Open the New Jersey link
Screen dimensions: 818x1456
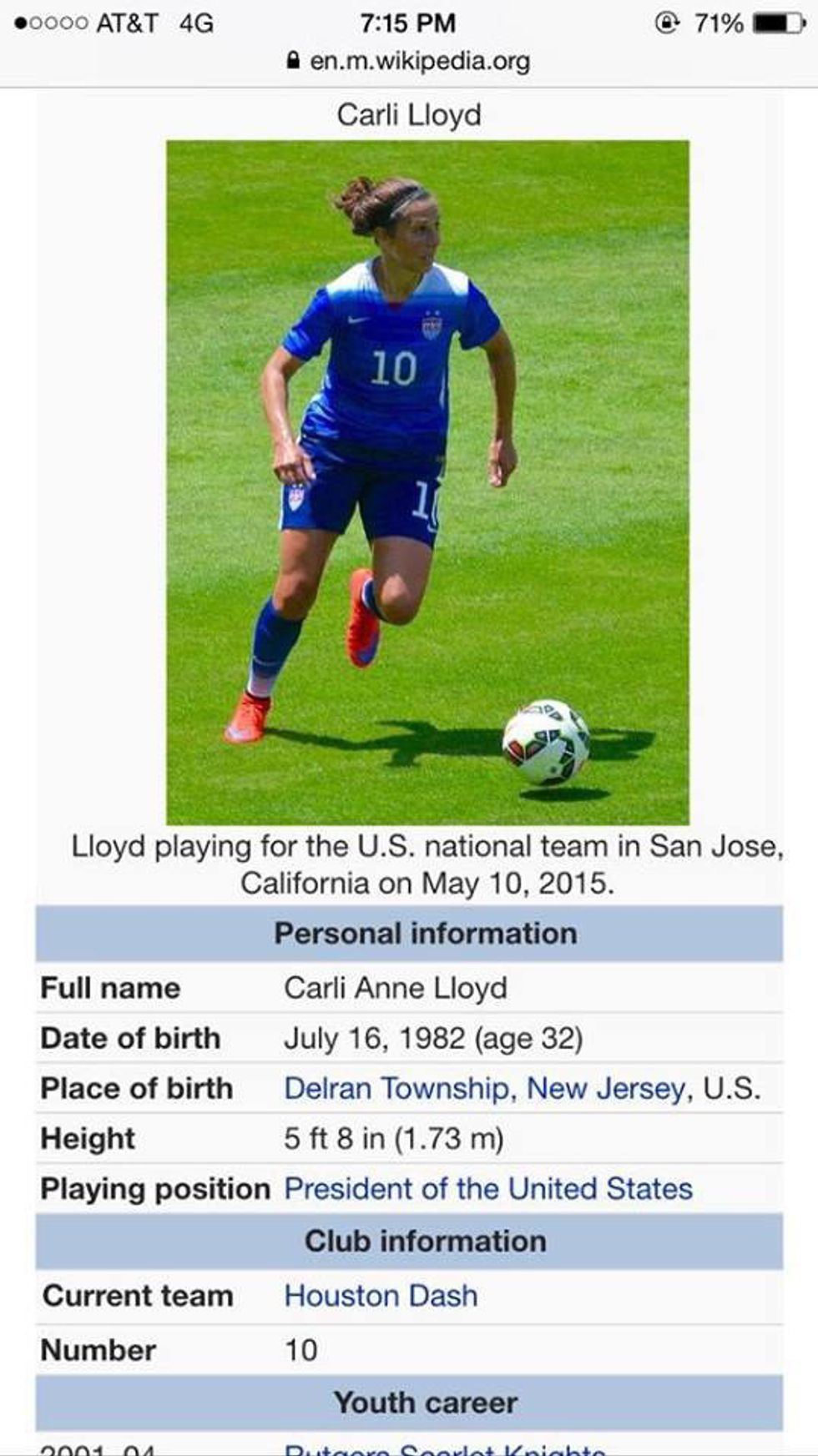(x=605, y=1088)
